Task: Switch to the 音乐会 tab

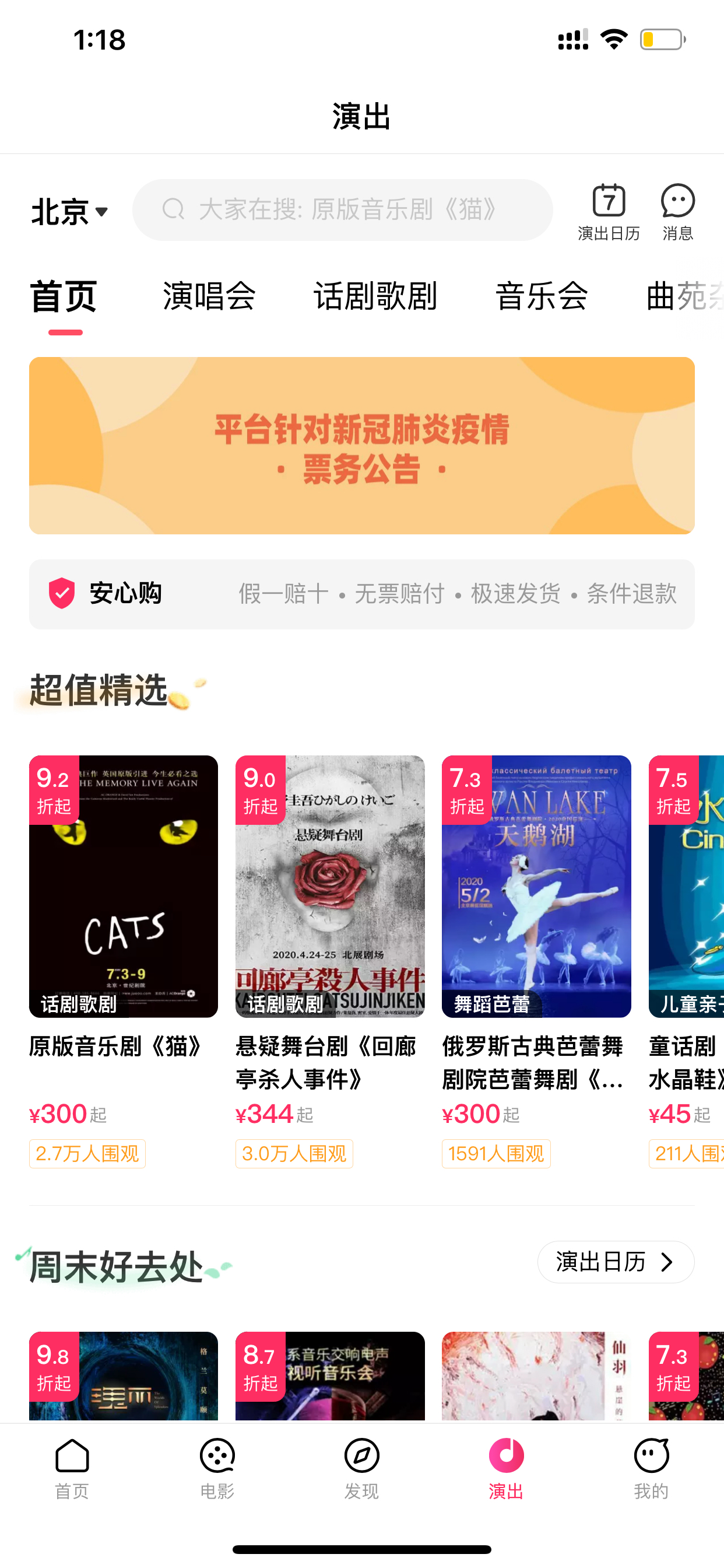Action: point(542,296)
